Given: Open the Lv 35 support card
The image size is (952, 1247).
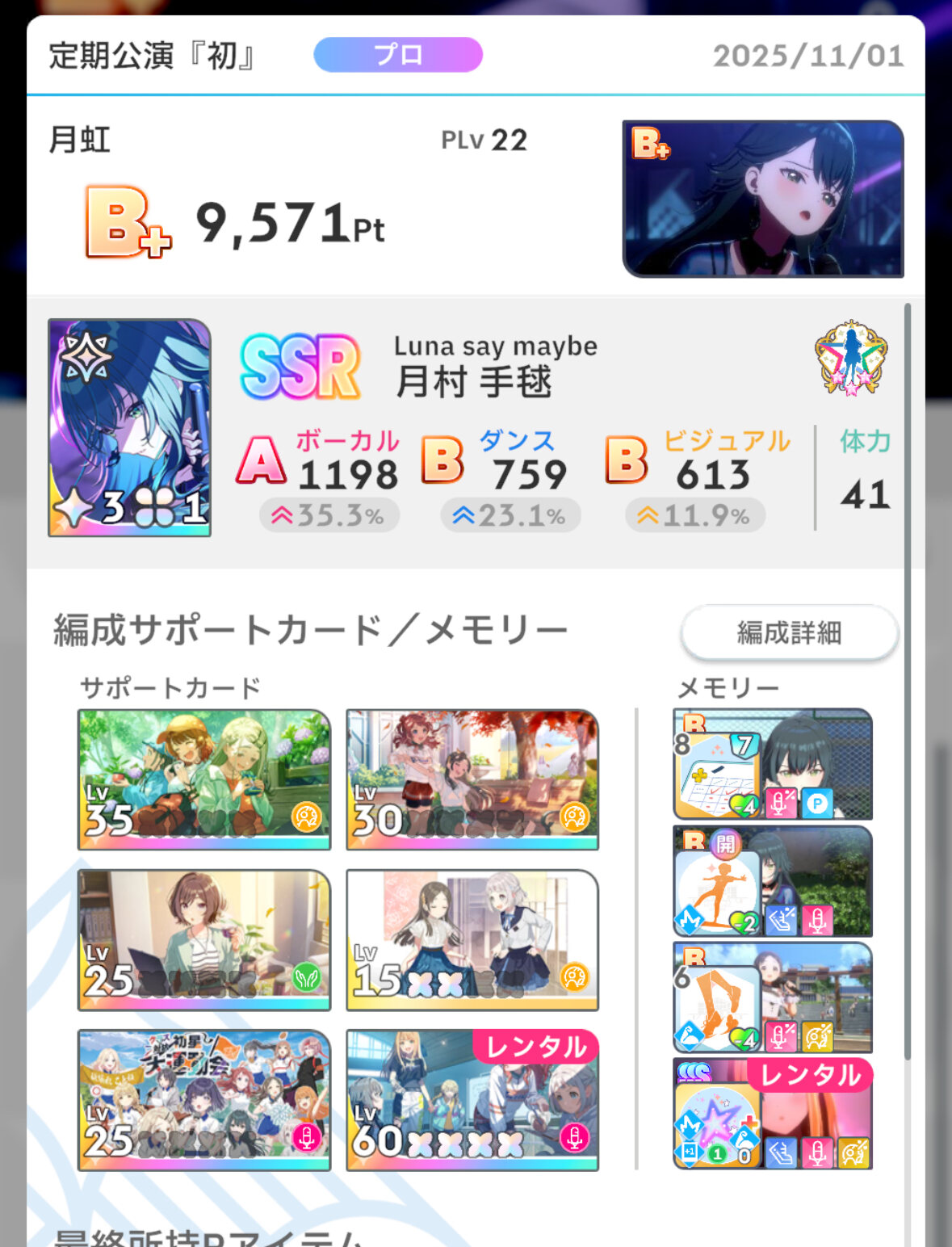Looking at the screenshot, I should [x=203, y=779].
